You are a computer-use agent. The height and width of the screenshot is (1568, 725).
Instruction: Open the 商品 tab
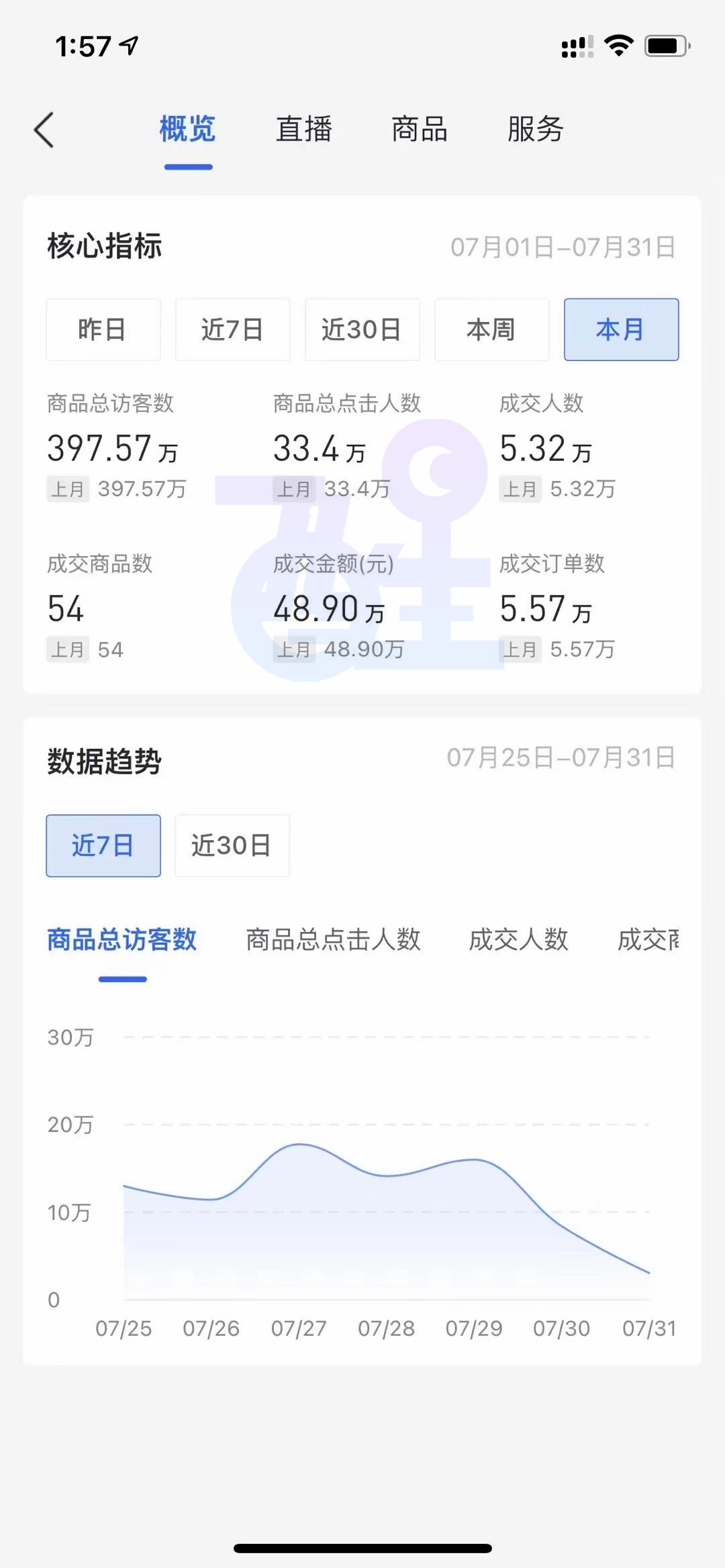click(419, 129)
